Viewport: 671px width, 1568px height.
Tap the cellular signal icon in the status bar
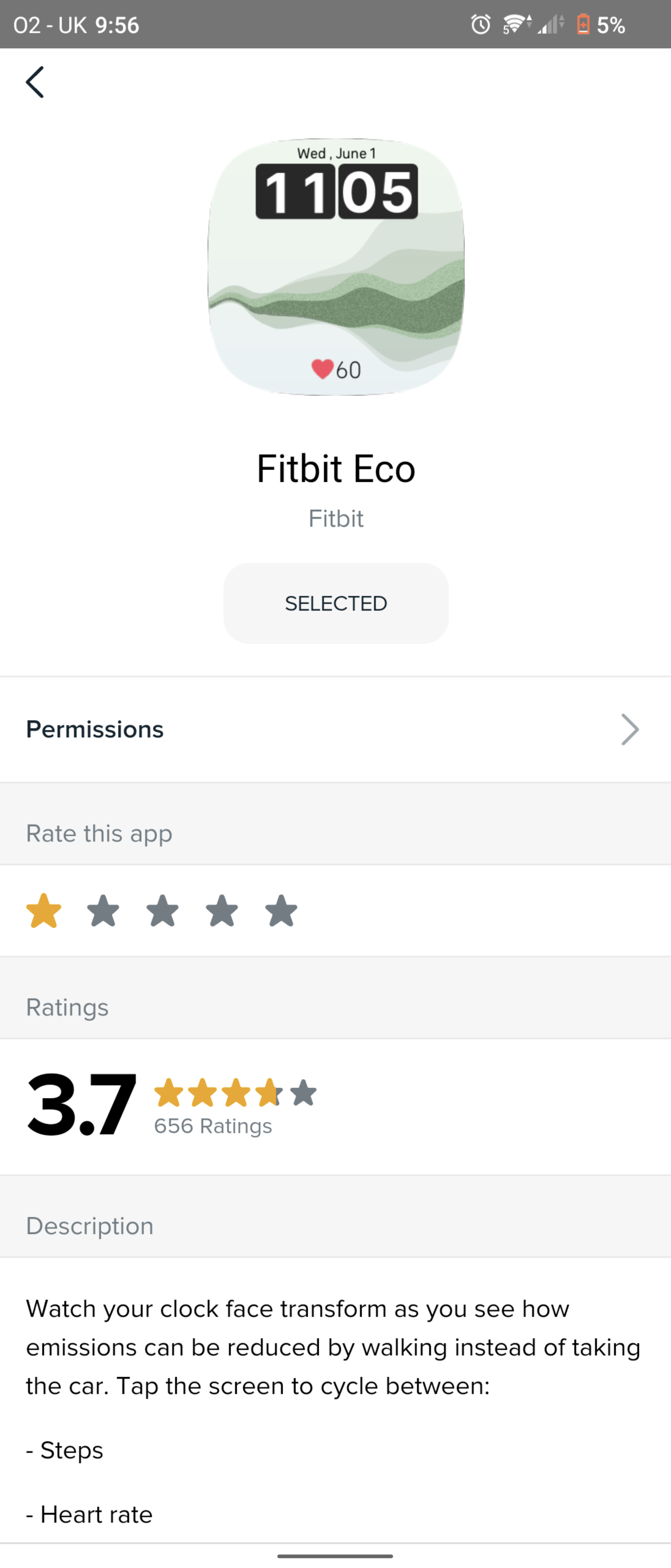(x=547, y=24)
